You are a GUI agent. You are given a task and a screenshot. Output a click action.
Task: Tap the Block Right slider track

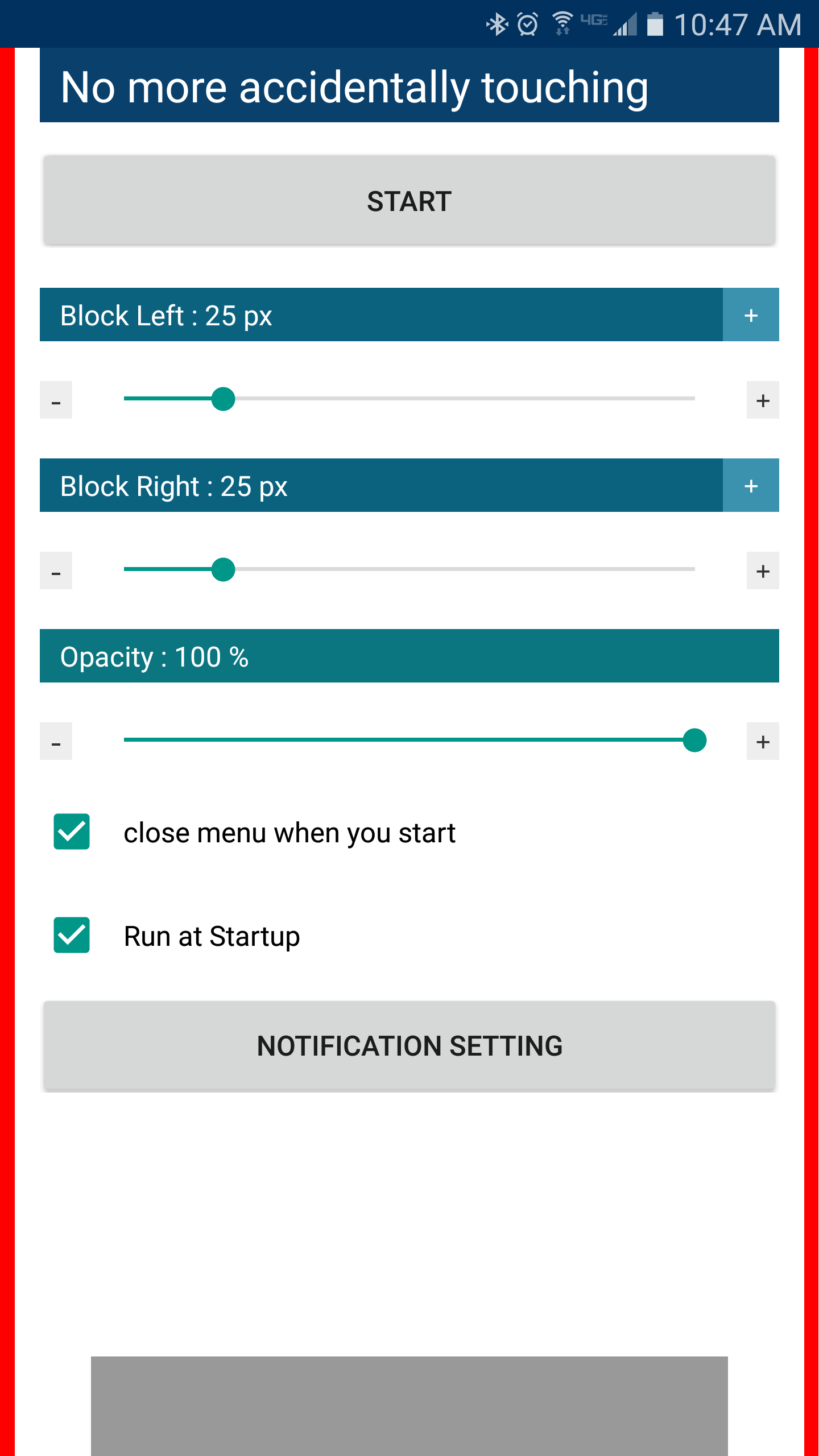pos(409,569)
